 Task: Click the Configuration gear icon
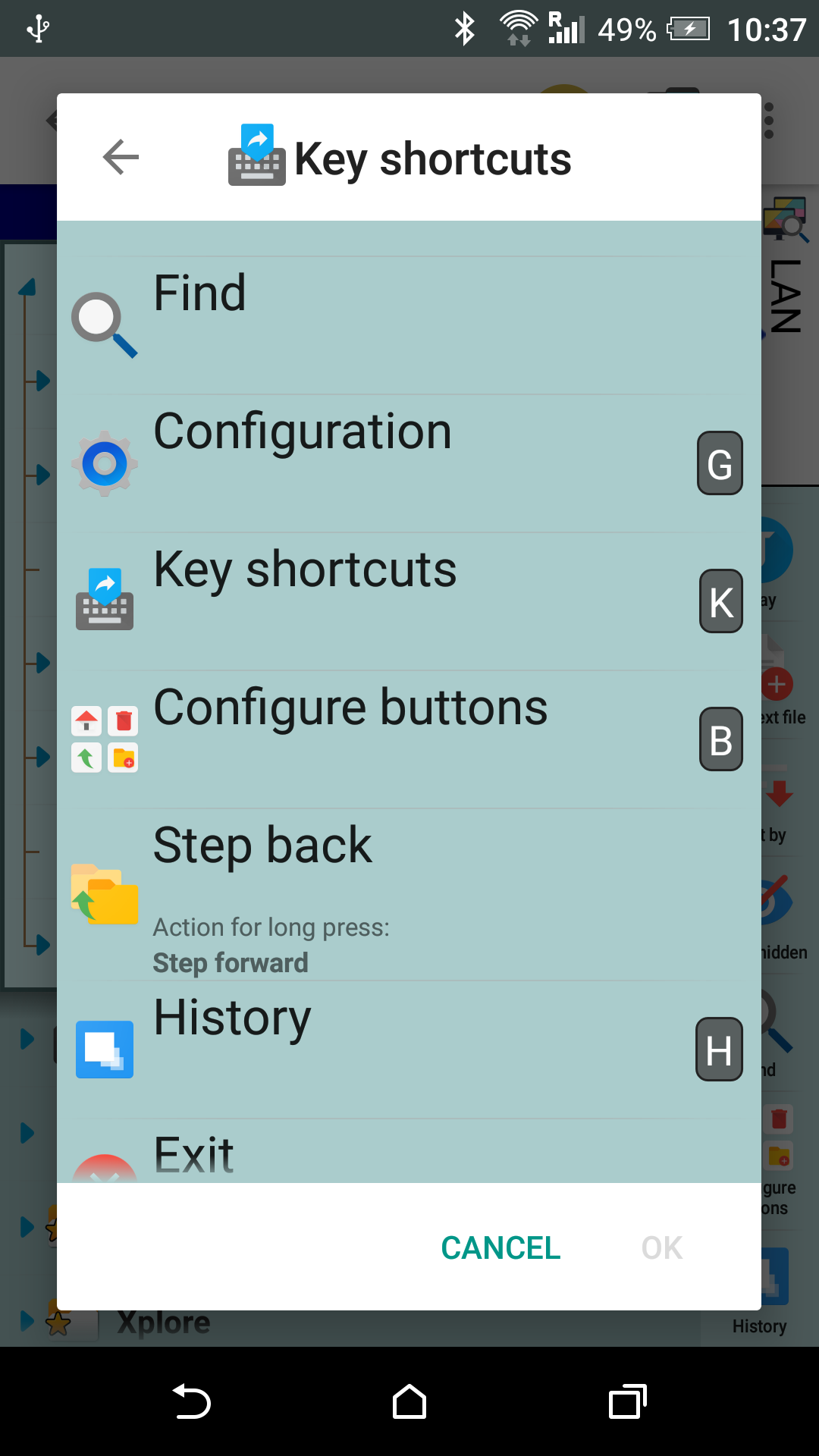[104, 463]
